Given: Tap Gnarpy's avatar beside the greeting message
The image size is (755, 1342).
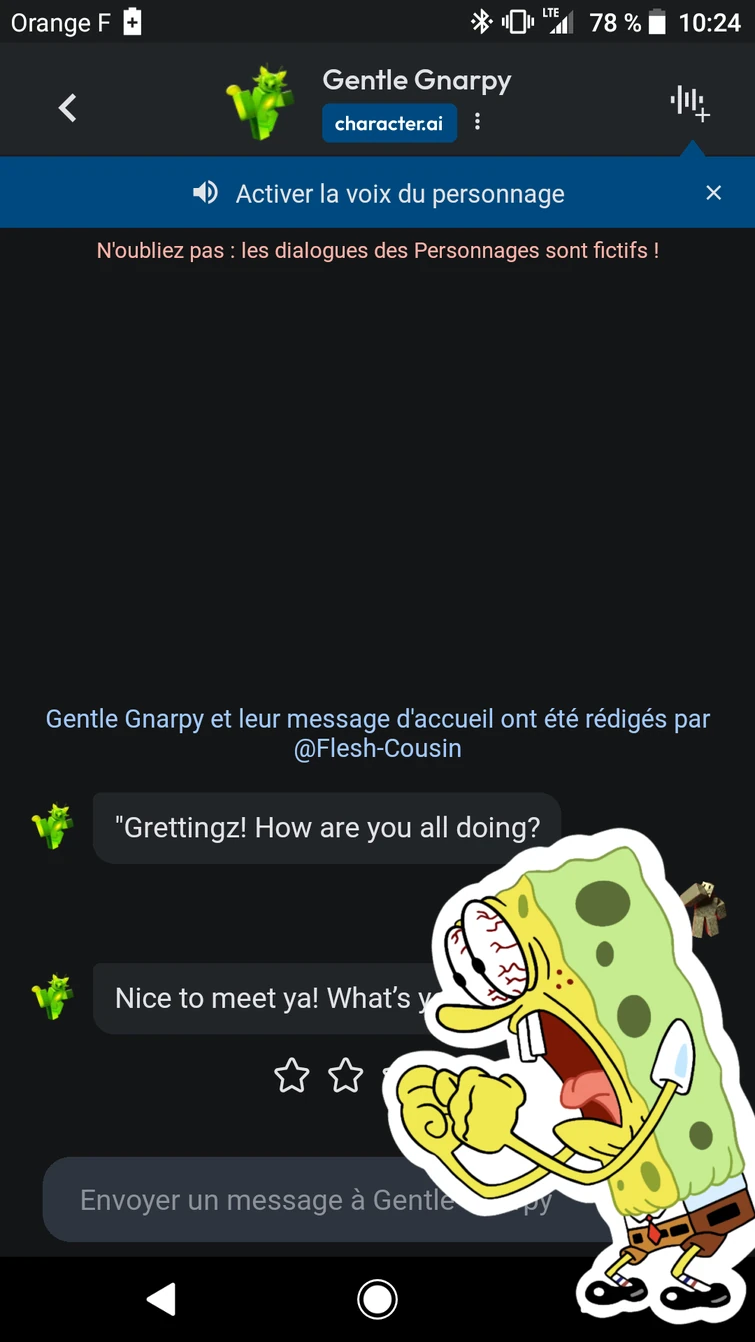Looking at the screenshot, I should click(52, 827).
